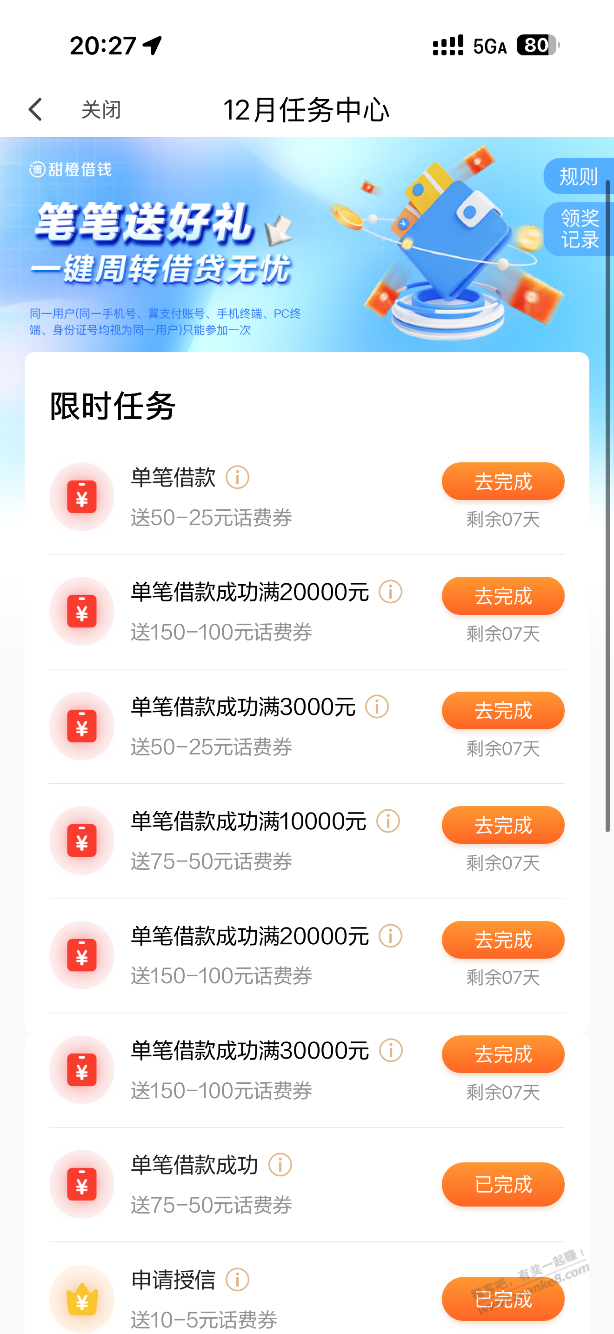The height and width of the screenshot is (1334, 614).
Task: View the 领奖记录 reward history
Action: (579, 229)
